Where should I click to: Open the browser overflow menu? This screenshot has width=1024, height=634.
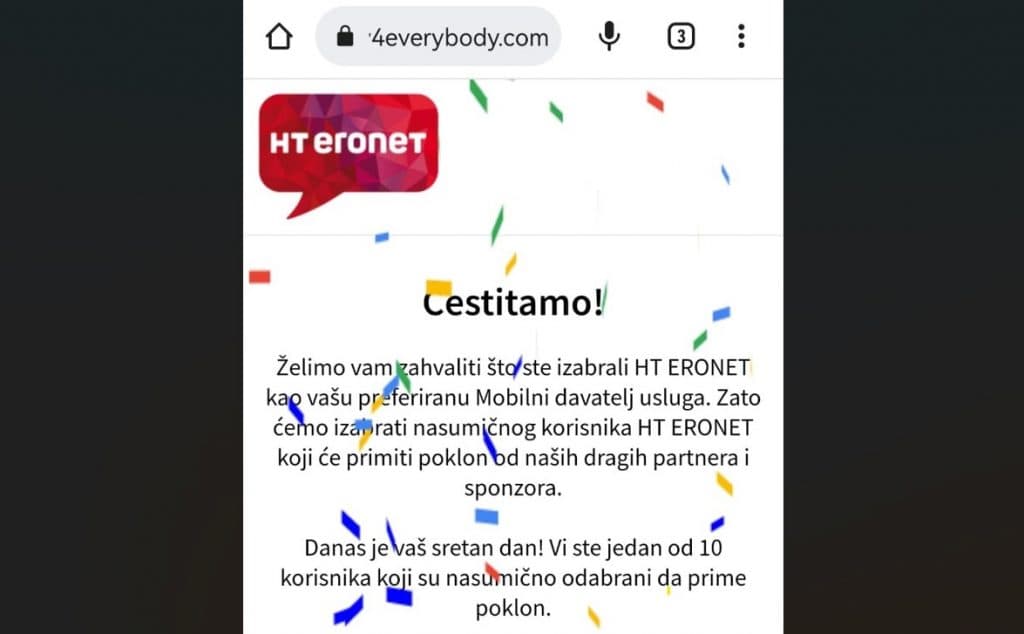741,37
